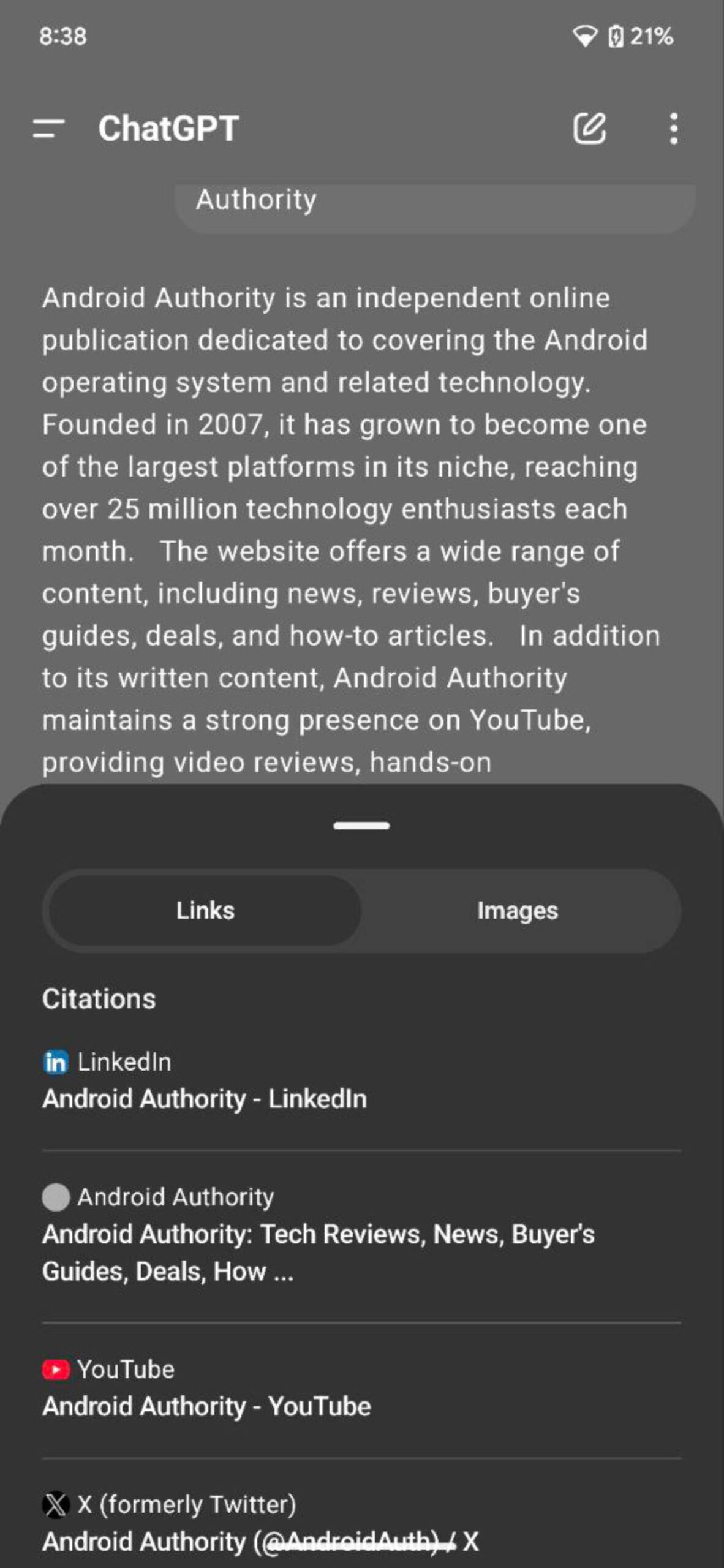The width and height of the screenshot is (724, 1568).
Task: Tap the bottom sheet drag handle
Action: (x=361, y=826)
